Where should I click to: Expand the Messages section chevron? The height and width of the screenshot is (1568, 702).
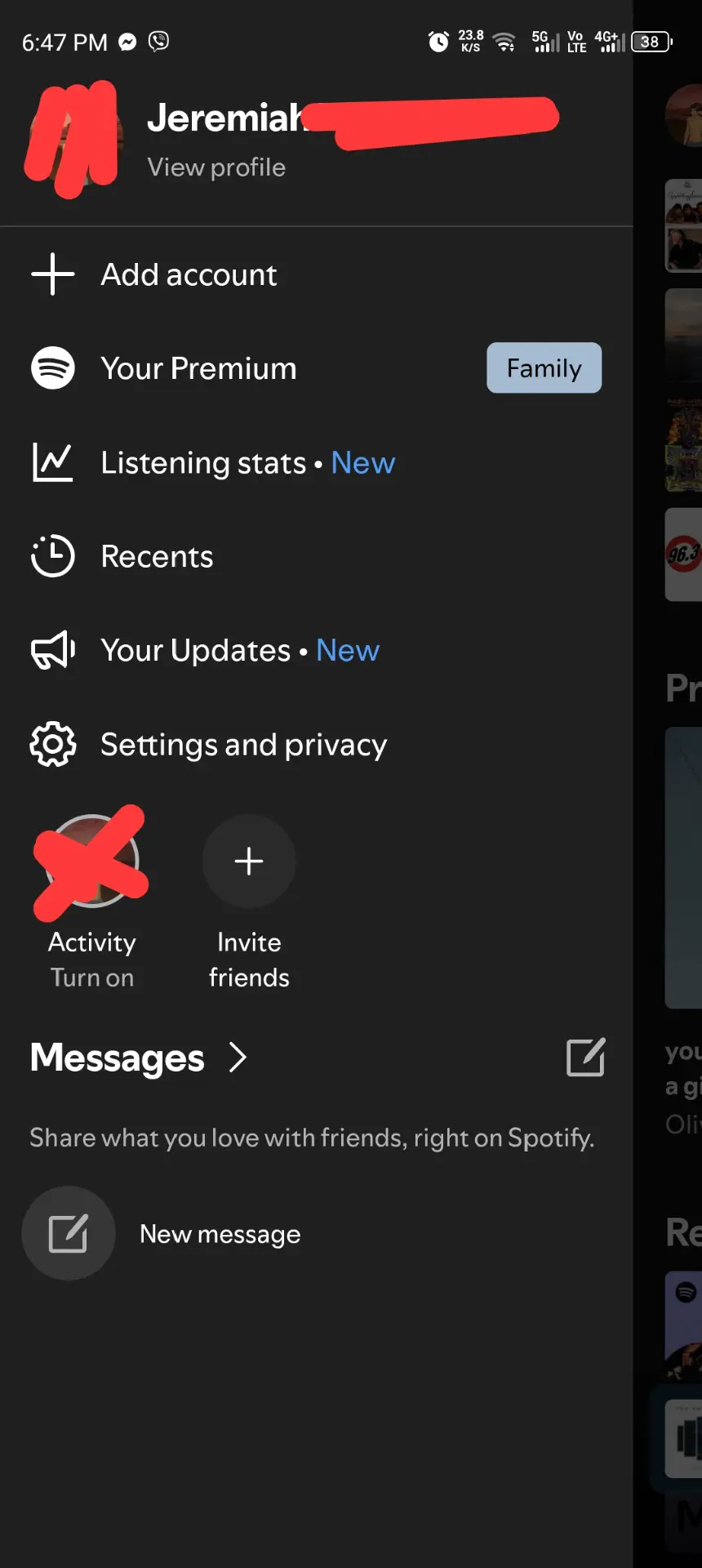238,1057
